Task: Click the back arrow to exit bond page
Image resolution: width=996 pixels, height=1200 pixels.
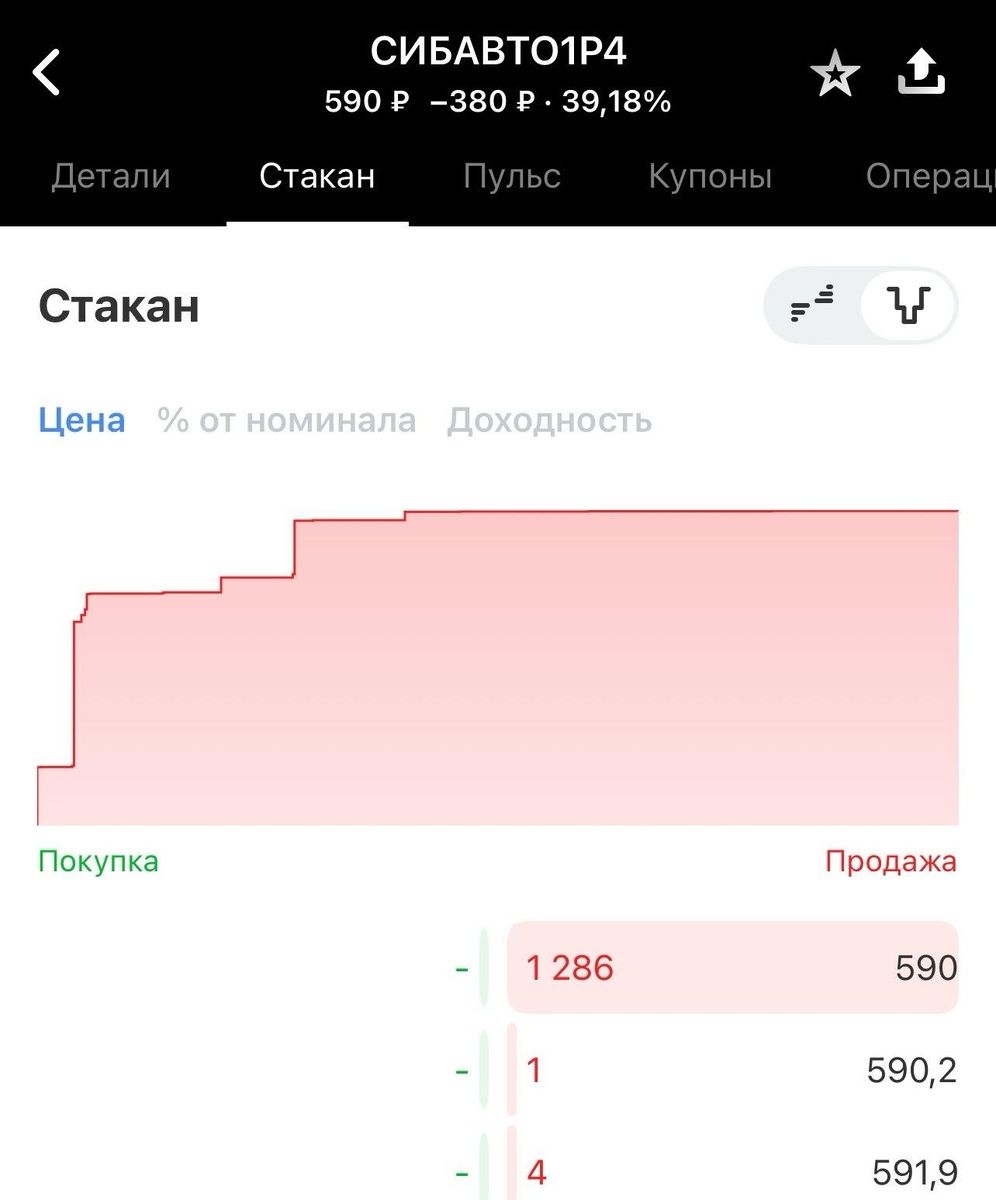Action: (46, 73)
